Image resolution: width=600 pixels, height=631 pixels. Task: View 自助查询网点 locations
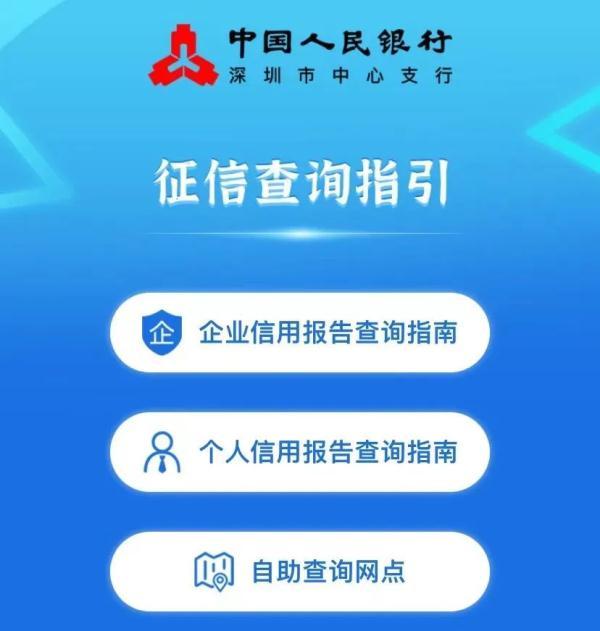[299, 571]
